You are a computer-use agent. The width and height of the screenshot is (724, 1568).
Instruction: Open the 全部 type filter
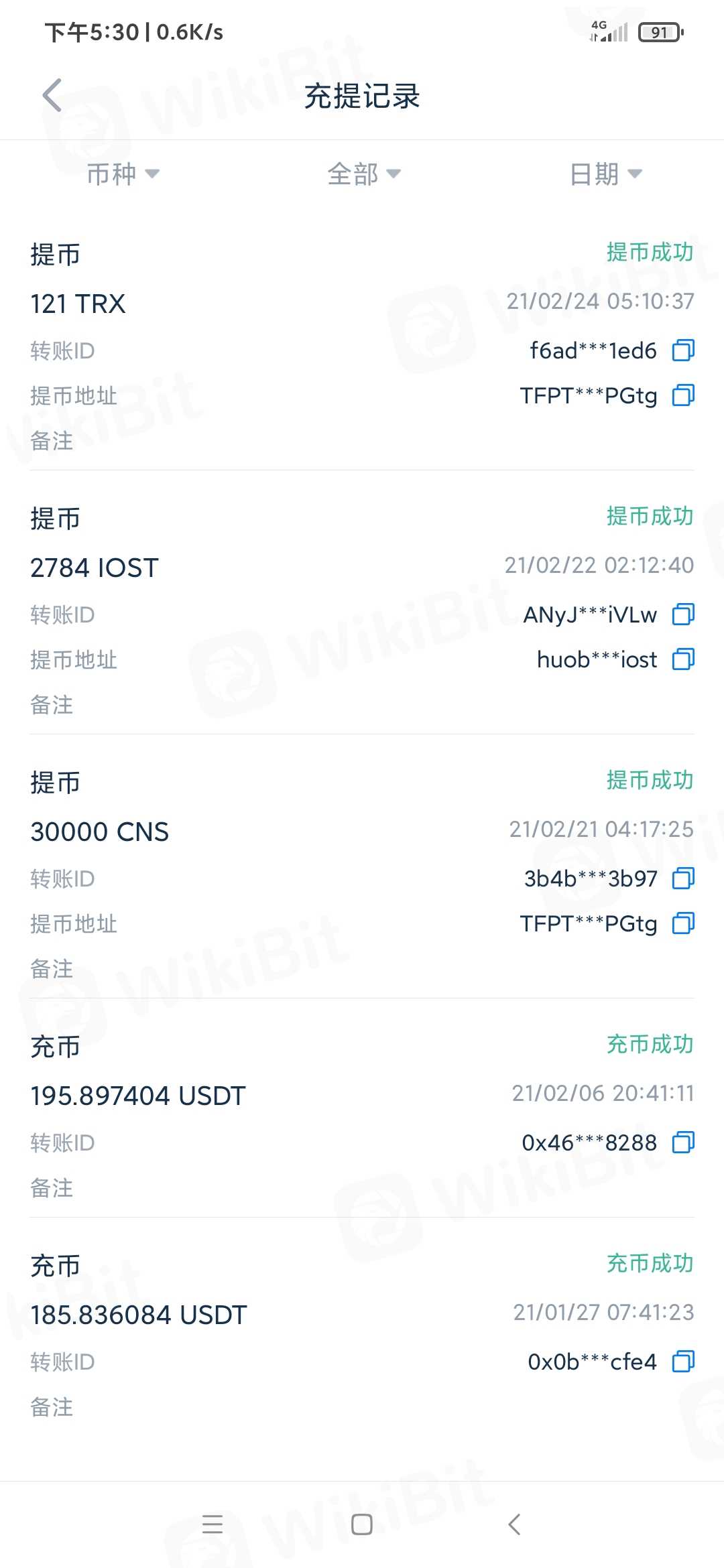point(363,174)
